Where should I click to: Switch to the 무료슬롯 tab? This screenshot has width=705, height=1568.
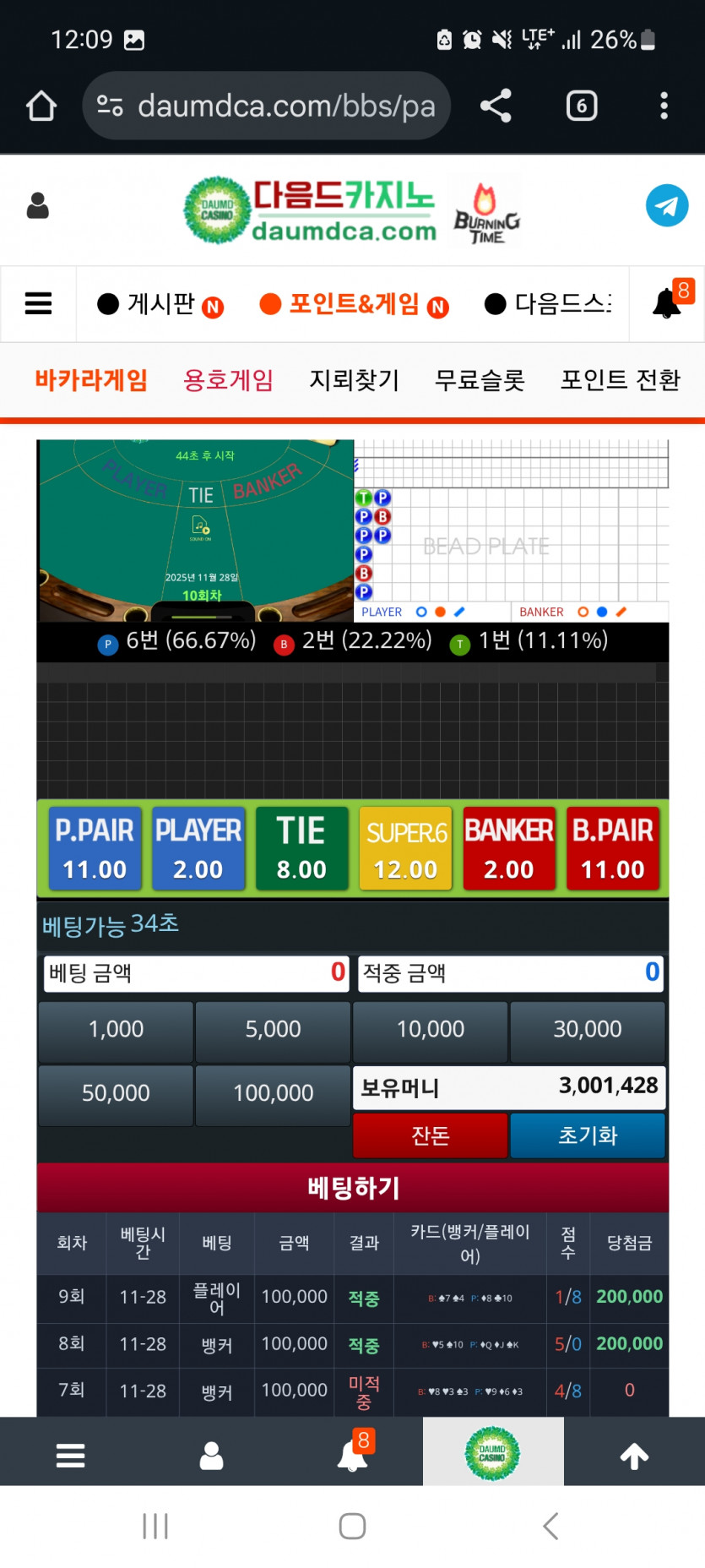pyautogui.click(x=478, y=380)
